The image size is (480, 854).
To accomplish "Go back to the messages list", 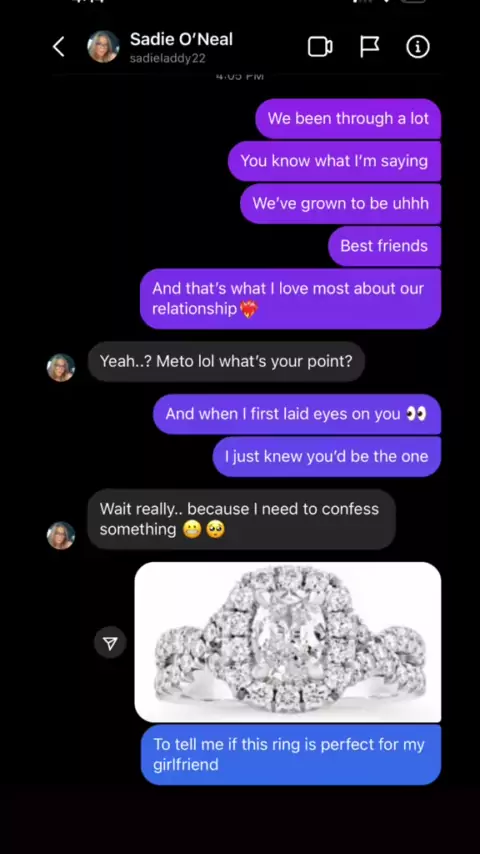I will (59, 47).
